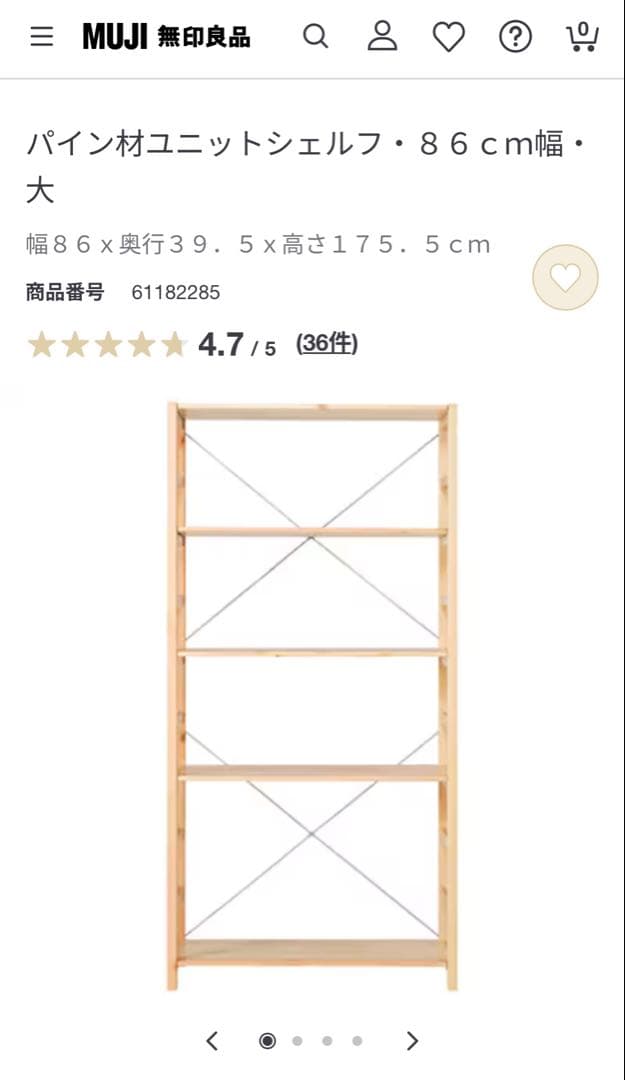Open the hamburger navigation menu
The image size is (625, 1080).
(41, 38)
